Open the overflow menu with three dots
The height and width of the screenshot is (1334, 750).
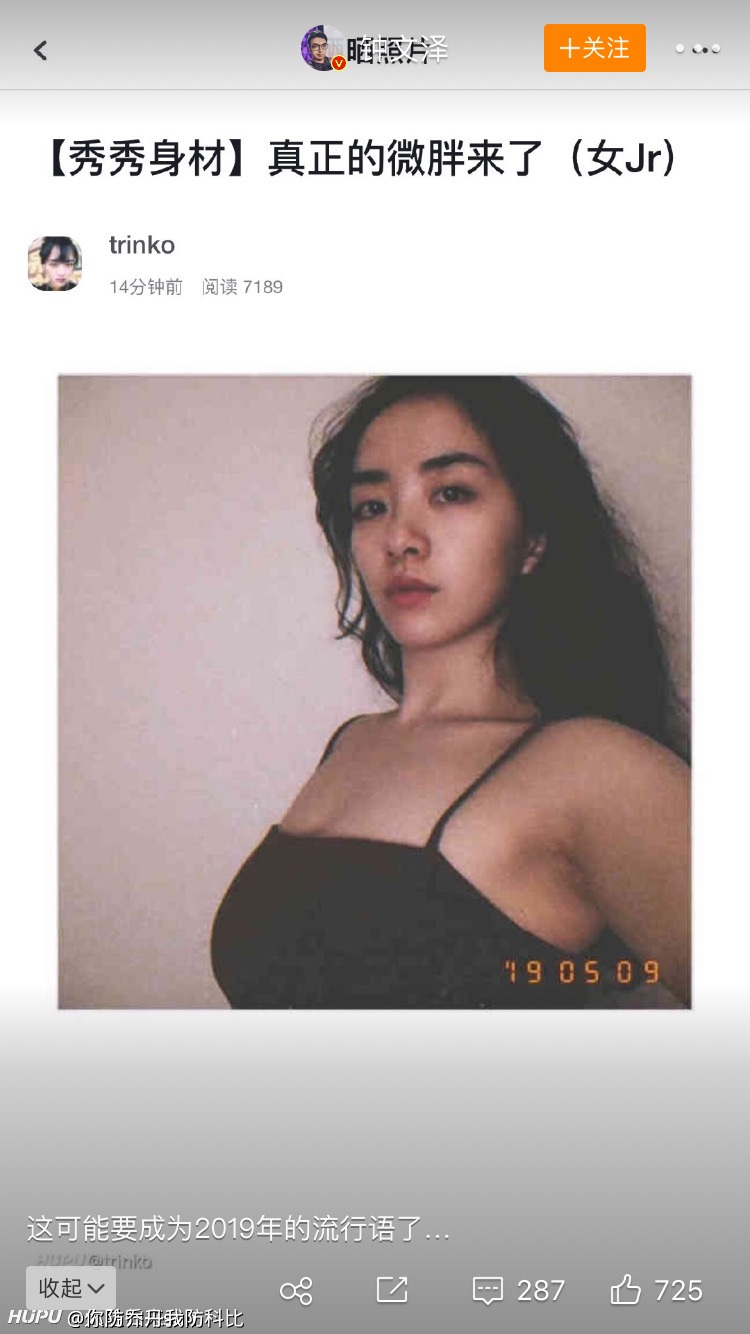pos(698,49)
